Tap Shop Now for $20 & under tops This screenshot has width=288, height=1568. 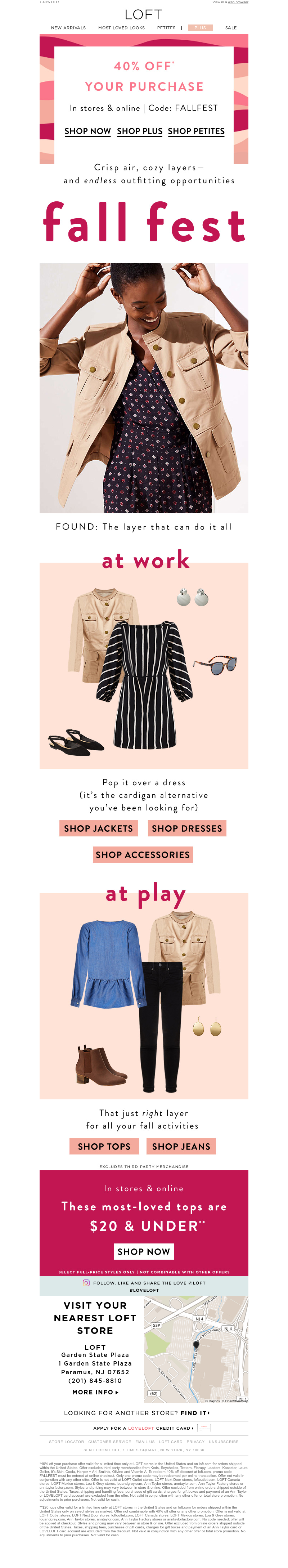[x=144, y=1251]
